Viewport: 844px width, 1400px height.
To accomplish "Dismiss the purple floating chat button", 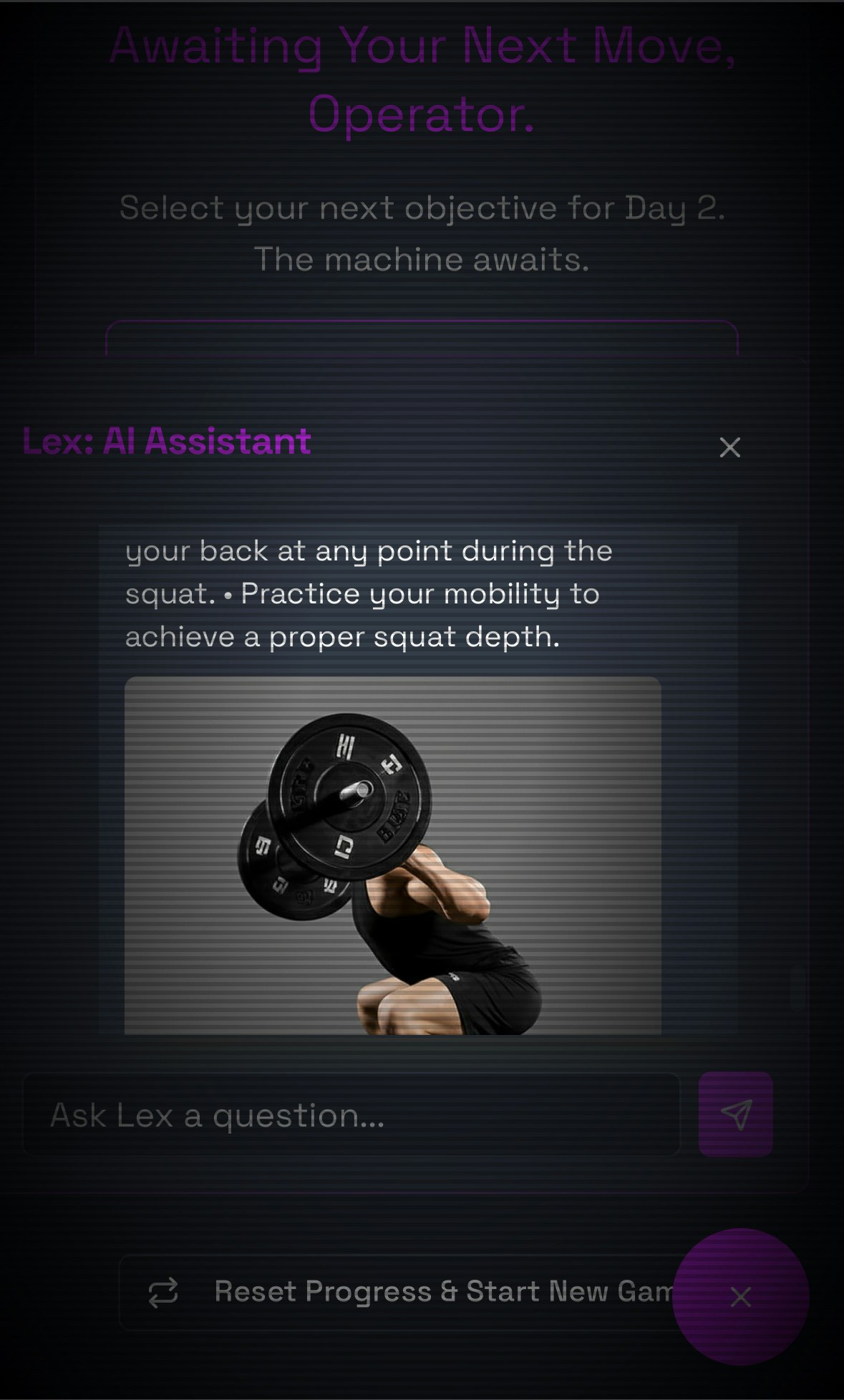I will [740, 1296].
